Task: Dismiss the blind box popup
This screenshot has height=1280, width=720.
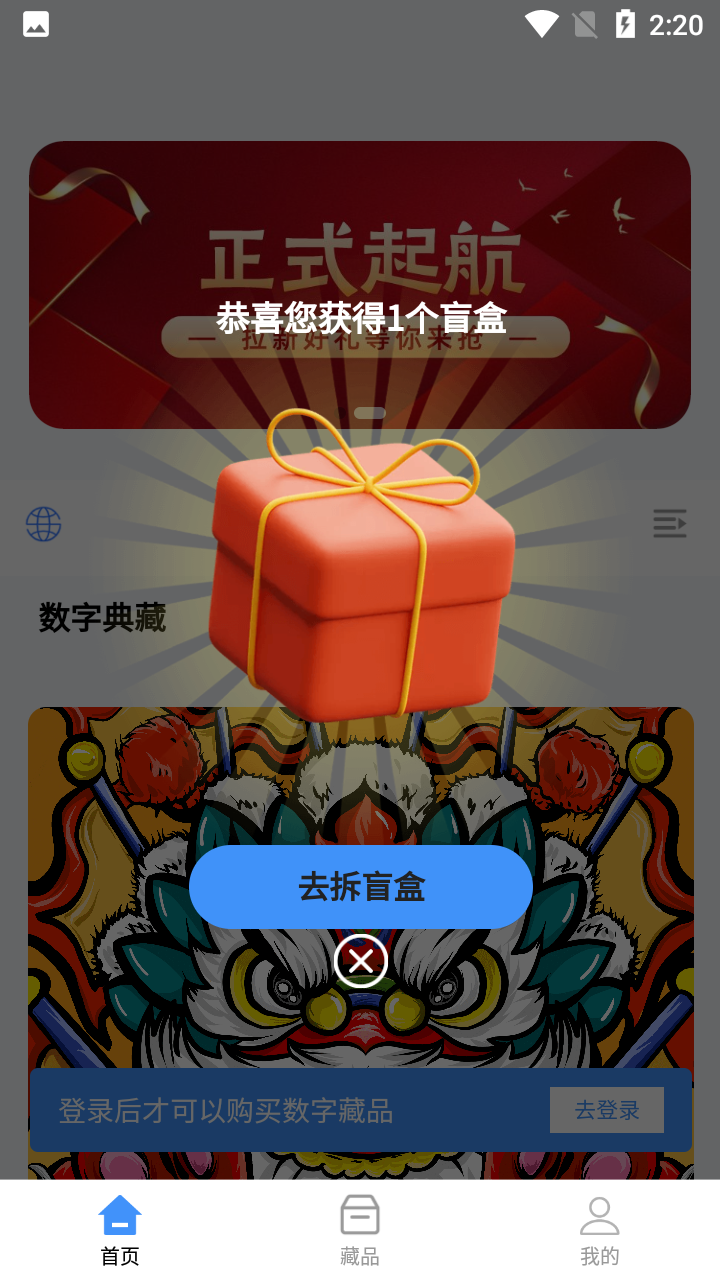Action: 360,961
